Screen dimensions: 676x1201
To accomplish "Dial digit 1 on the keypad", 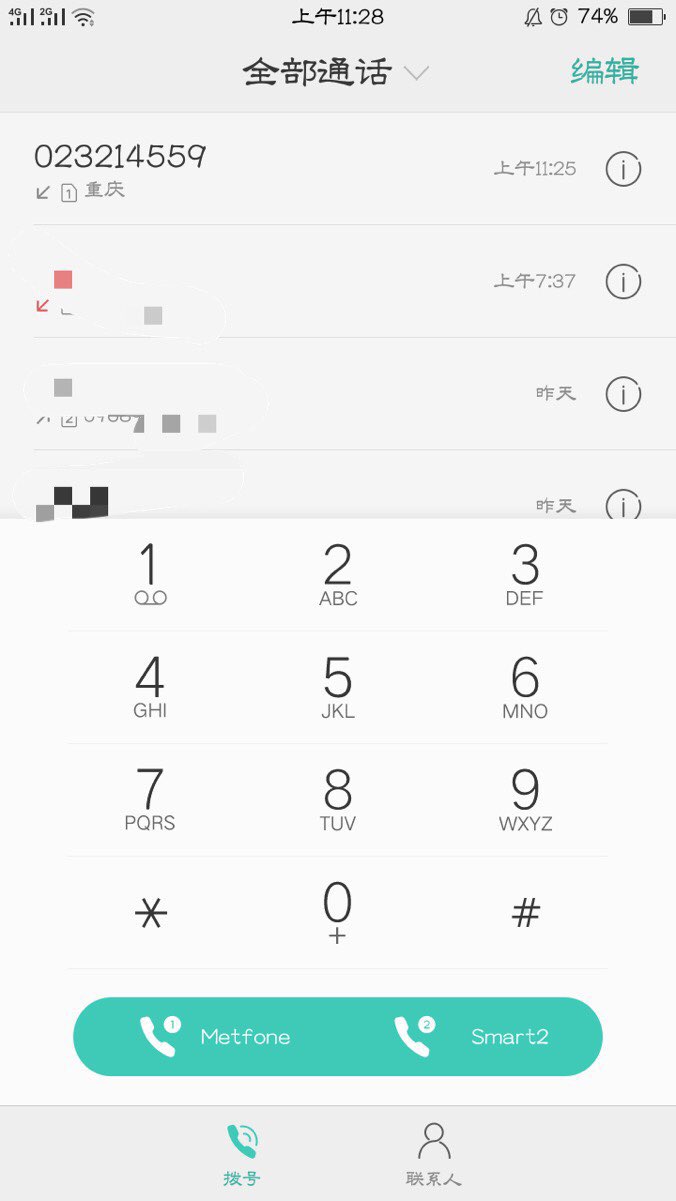I will (150, 574).
